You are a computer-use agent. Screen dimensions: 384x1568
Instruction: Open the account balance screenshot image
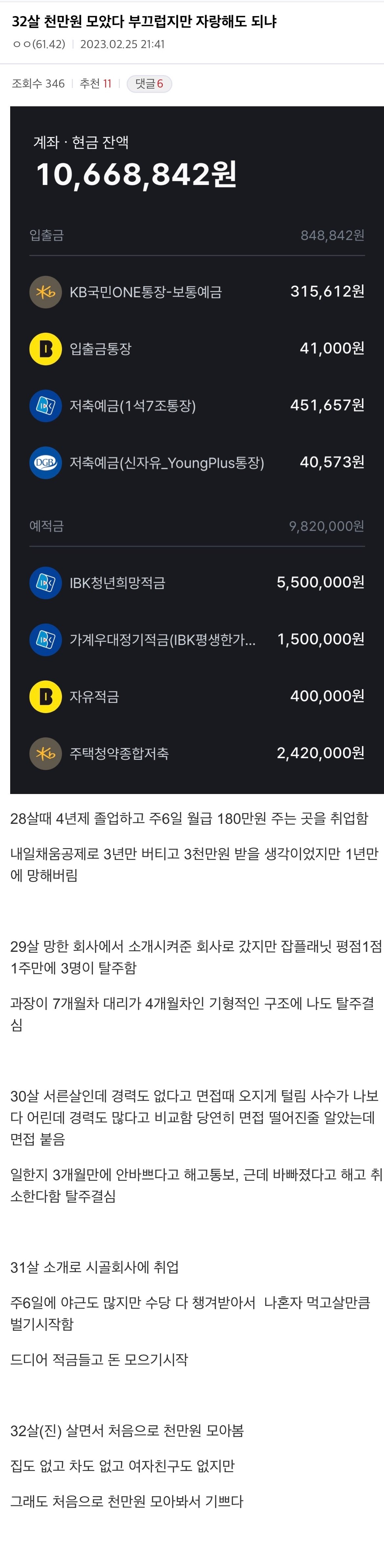[x=197, y=450]
